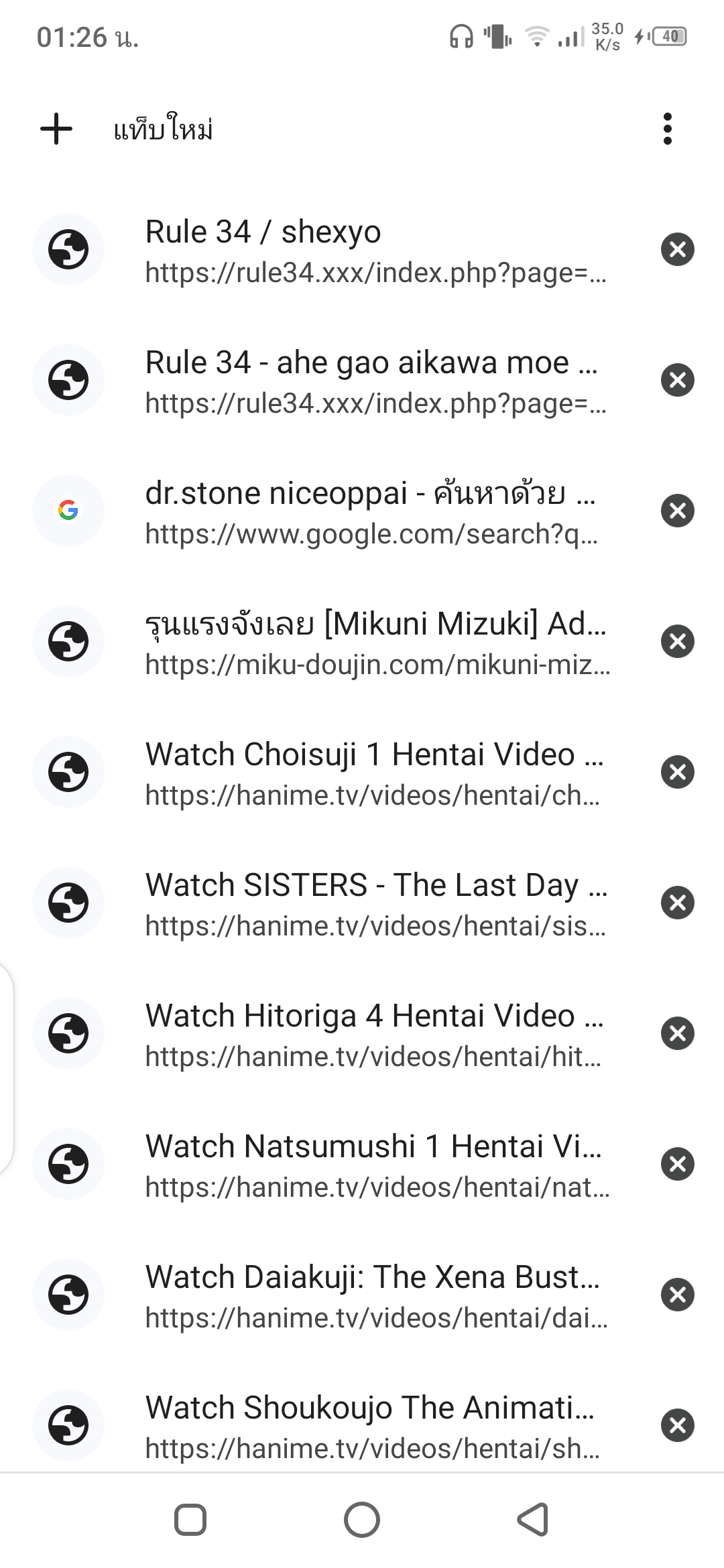Viewport: 724px width, 1568px height.
Task: Select the Watch Choisuji 1 tab
Action: (375, 773)
